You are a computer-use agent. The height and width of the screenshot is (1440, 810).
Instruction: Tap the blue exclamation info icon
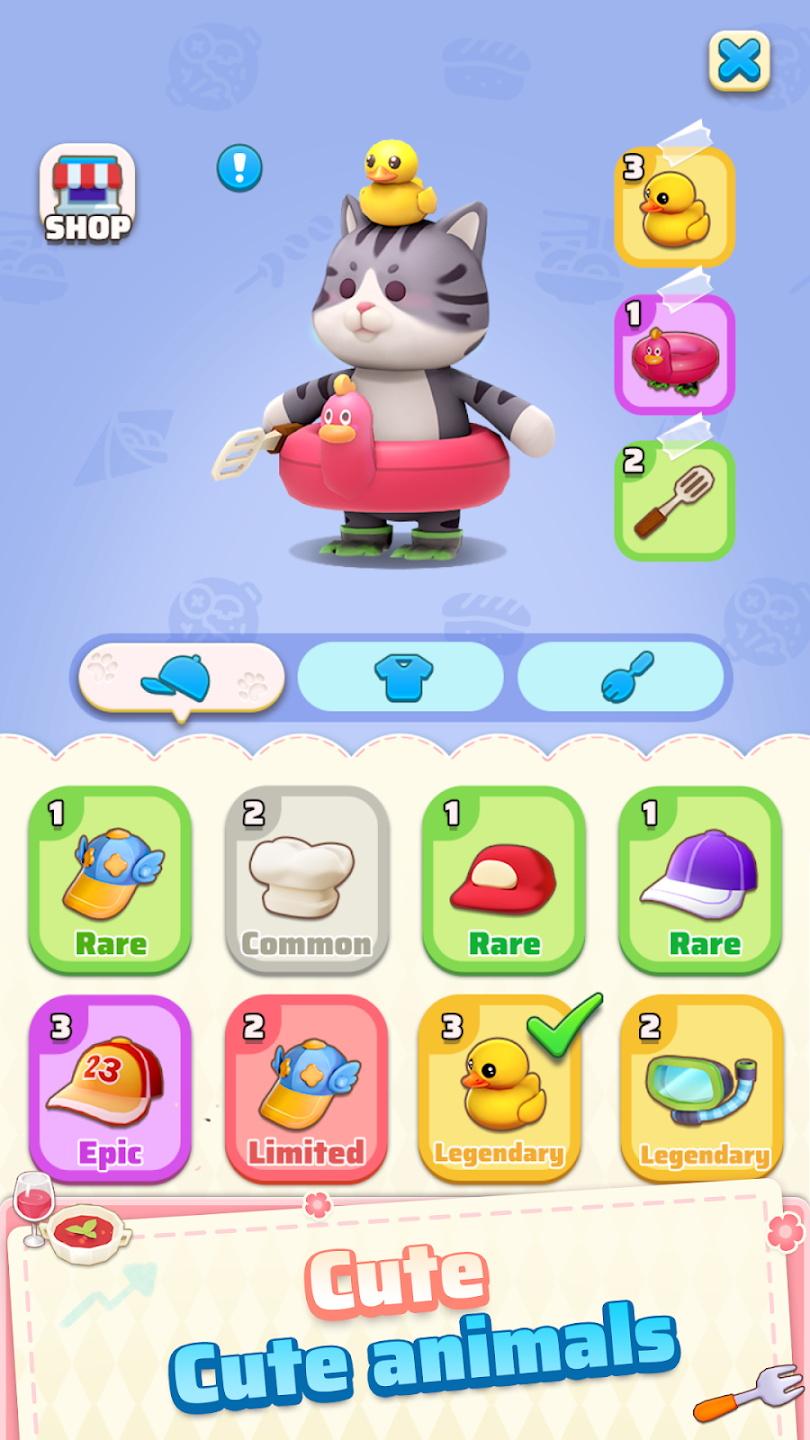(239, 168)
